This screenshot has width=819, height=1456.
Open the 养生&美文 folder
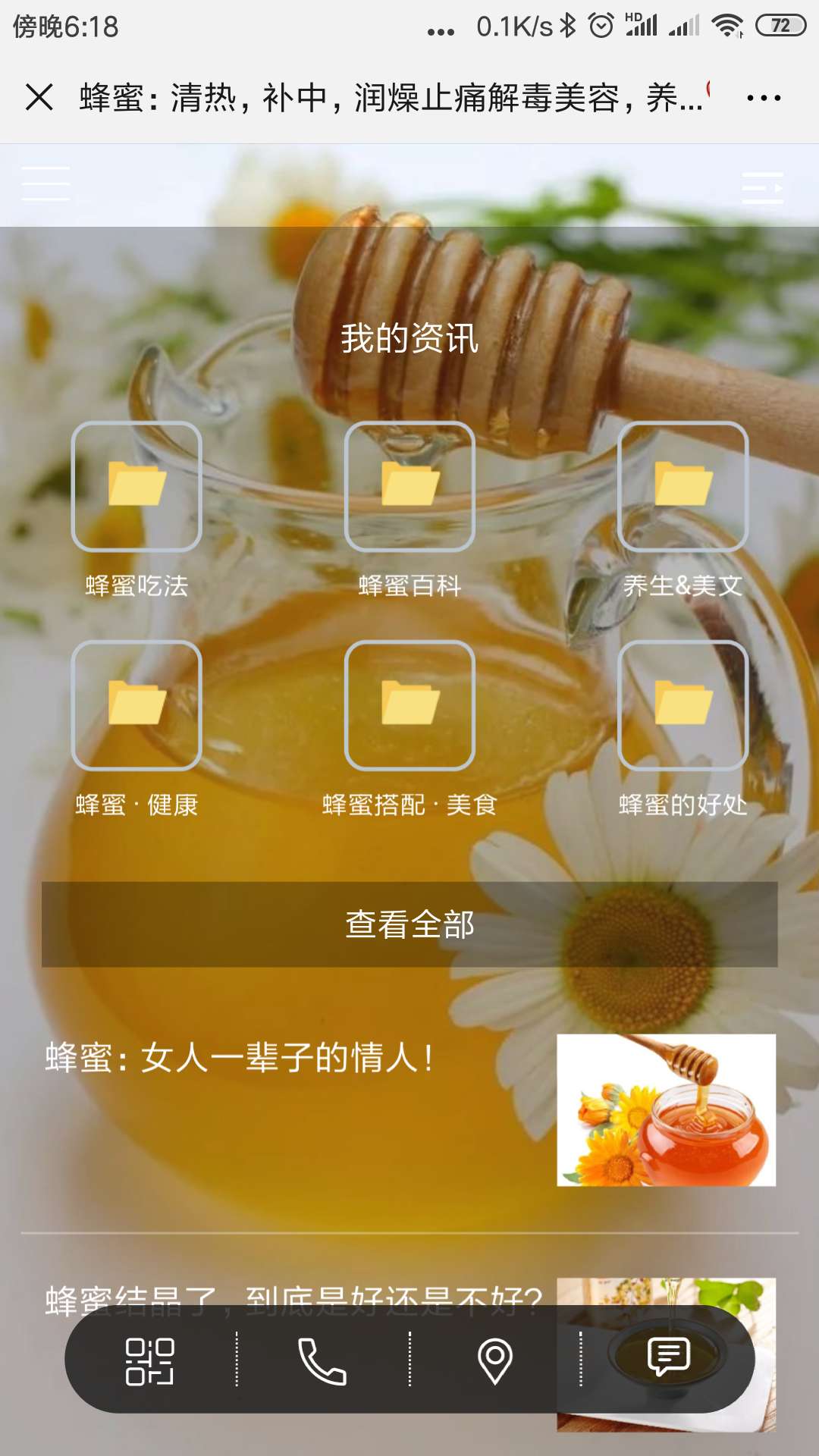(682, 486)
